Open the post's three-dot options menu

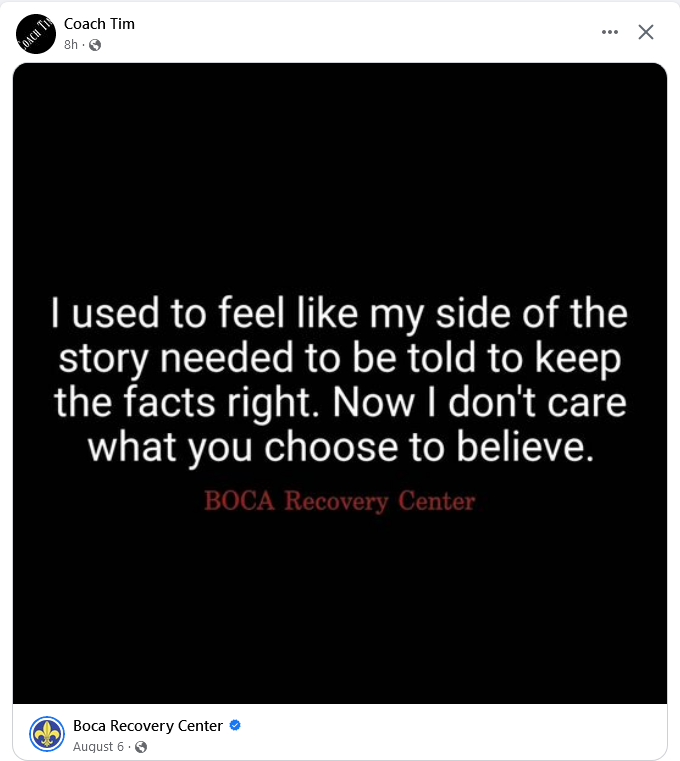pyautogui.click(x=610, y=32)
